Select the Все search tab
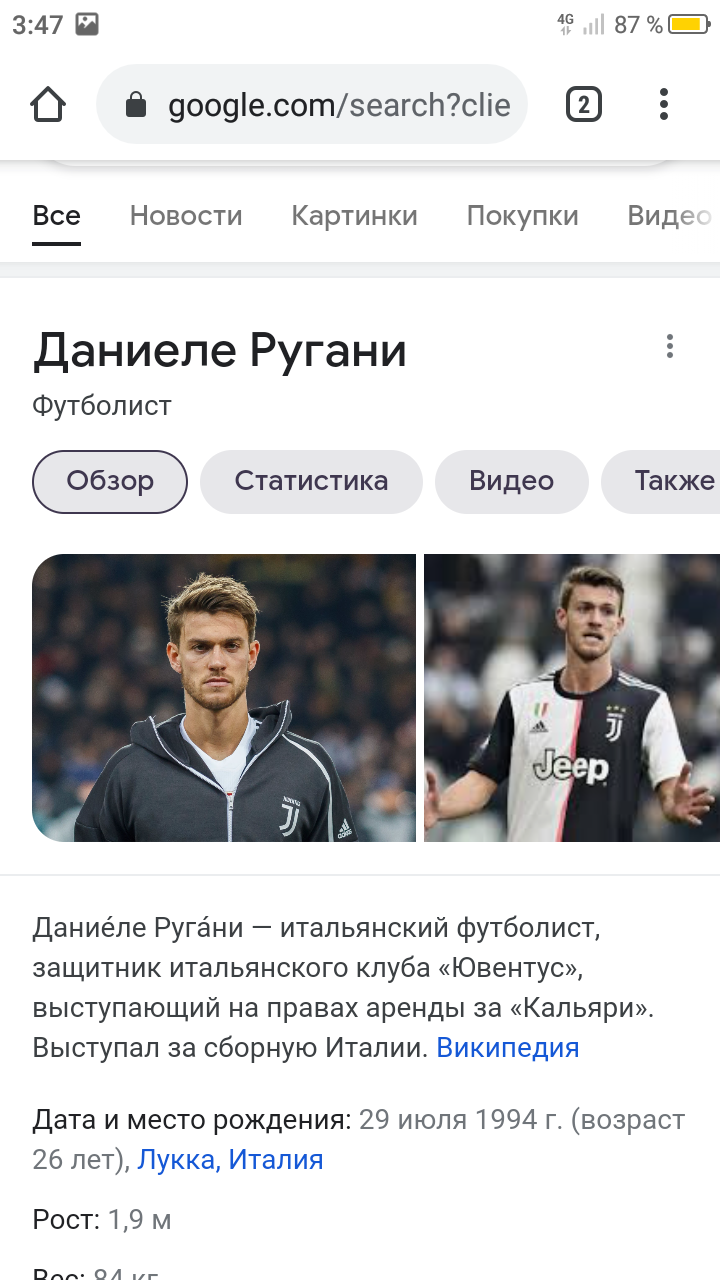 pyautogui.click(x=57, y=216)
